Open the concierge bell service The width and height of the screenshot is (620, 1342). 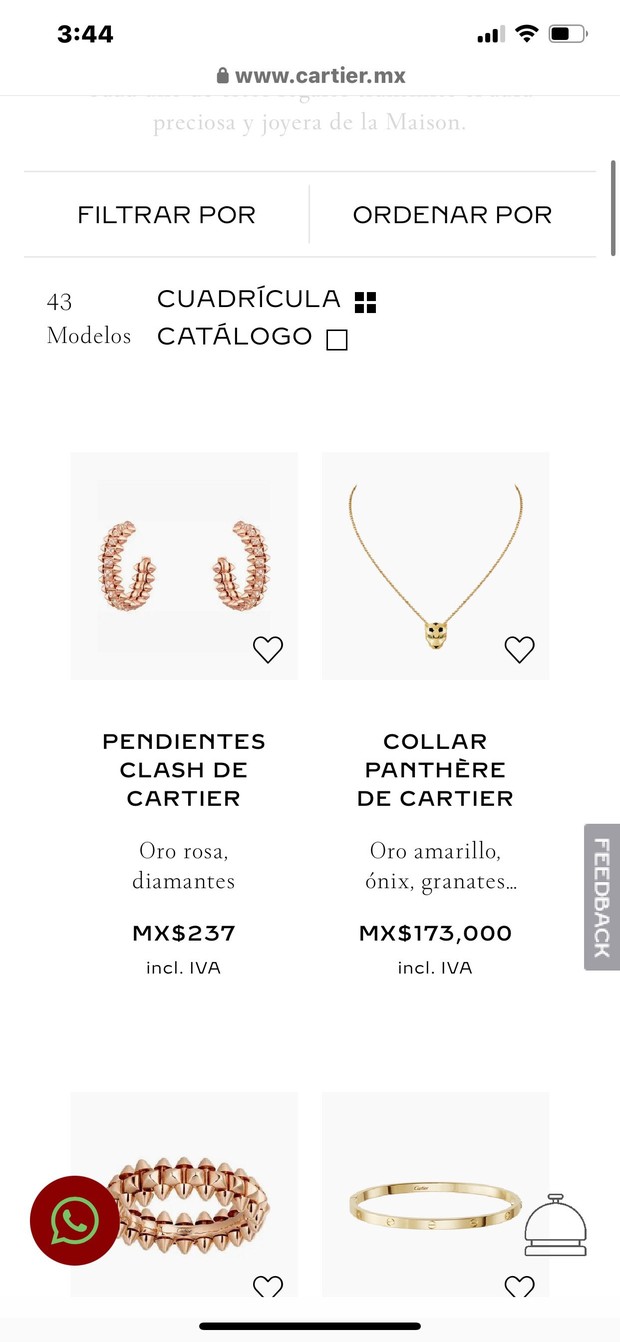click(x=555, y=1225)
